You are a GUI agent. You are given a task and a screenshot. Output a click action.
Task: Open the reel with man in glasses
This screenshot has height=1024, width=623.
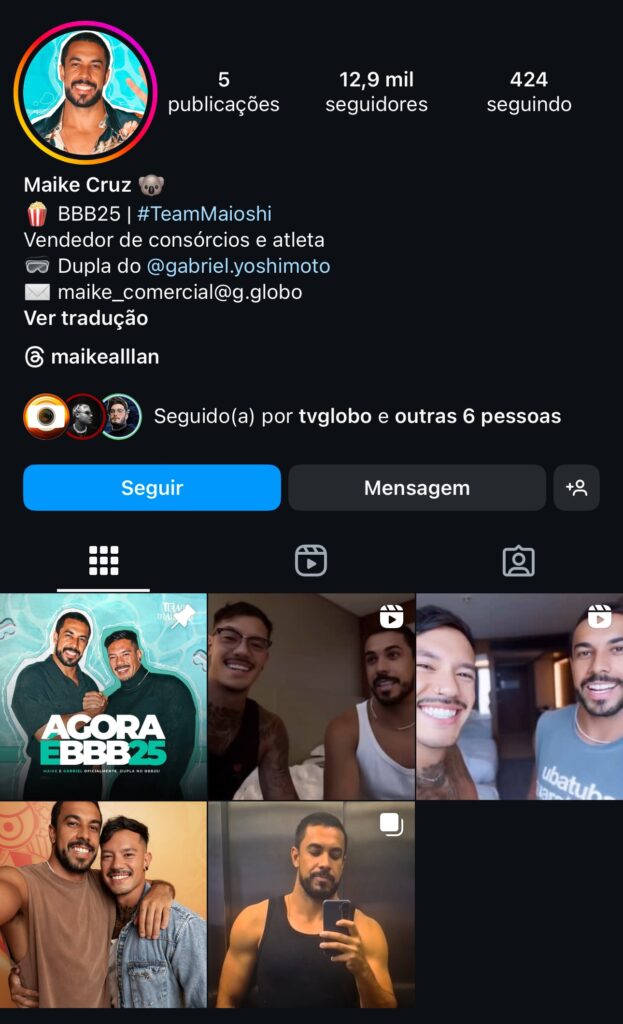[311, 696]
